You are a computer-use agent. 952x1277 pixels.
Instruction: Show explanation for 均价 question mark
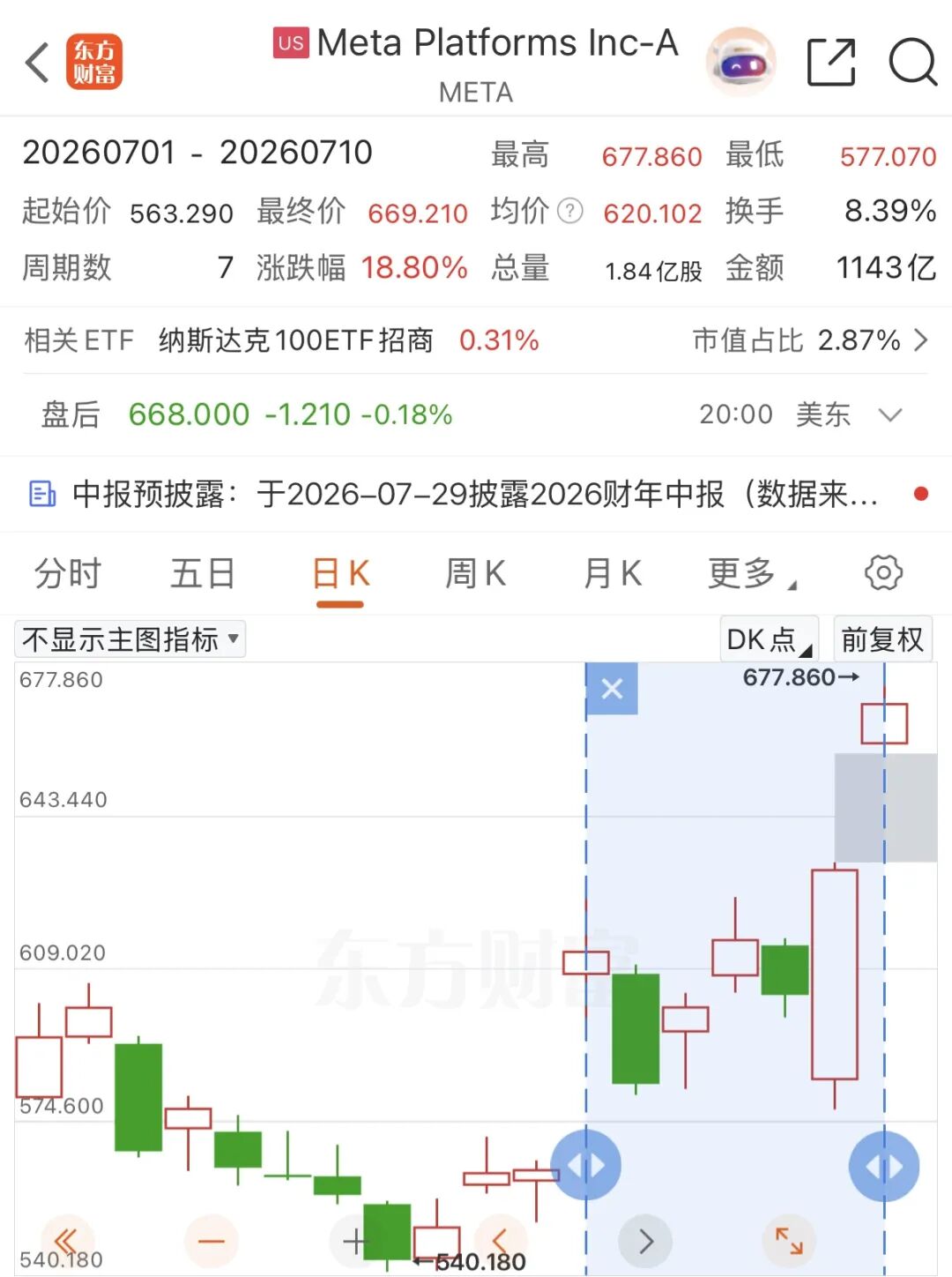571,211
